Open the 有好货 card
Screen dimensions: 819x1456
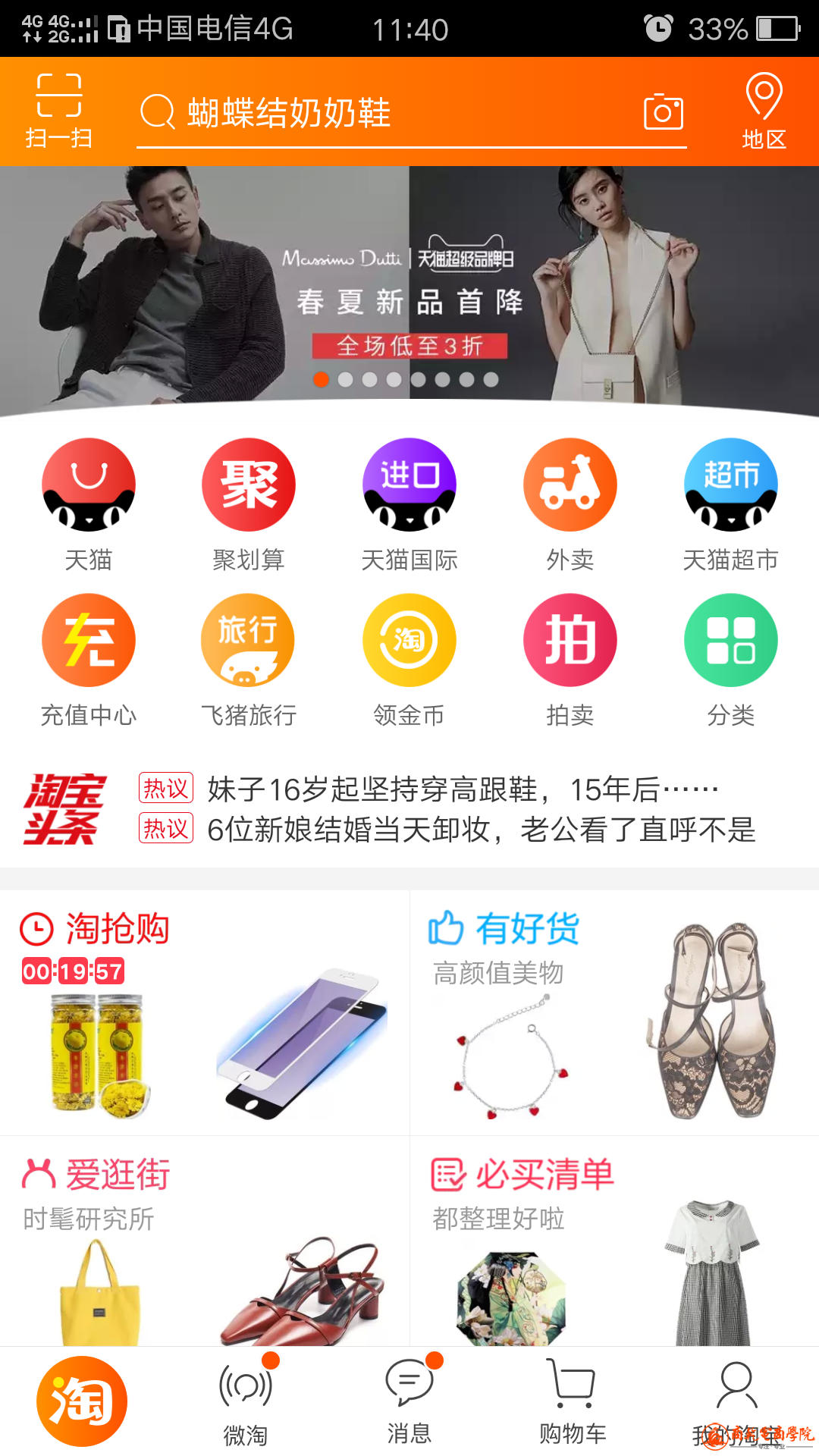pyautogui.click(x=614, y=1012)
